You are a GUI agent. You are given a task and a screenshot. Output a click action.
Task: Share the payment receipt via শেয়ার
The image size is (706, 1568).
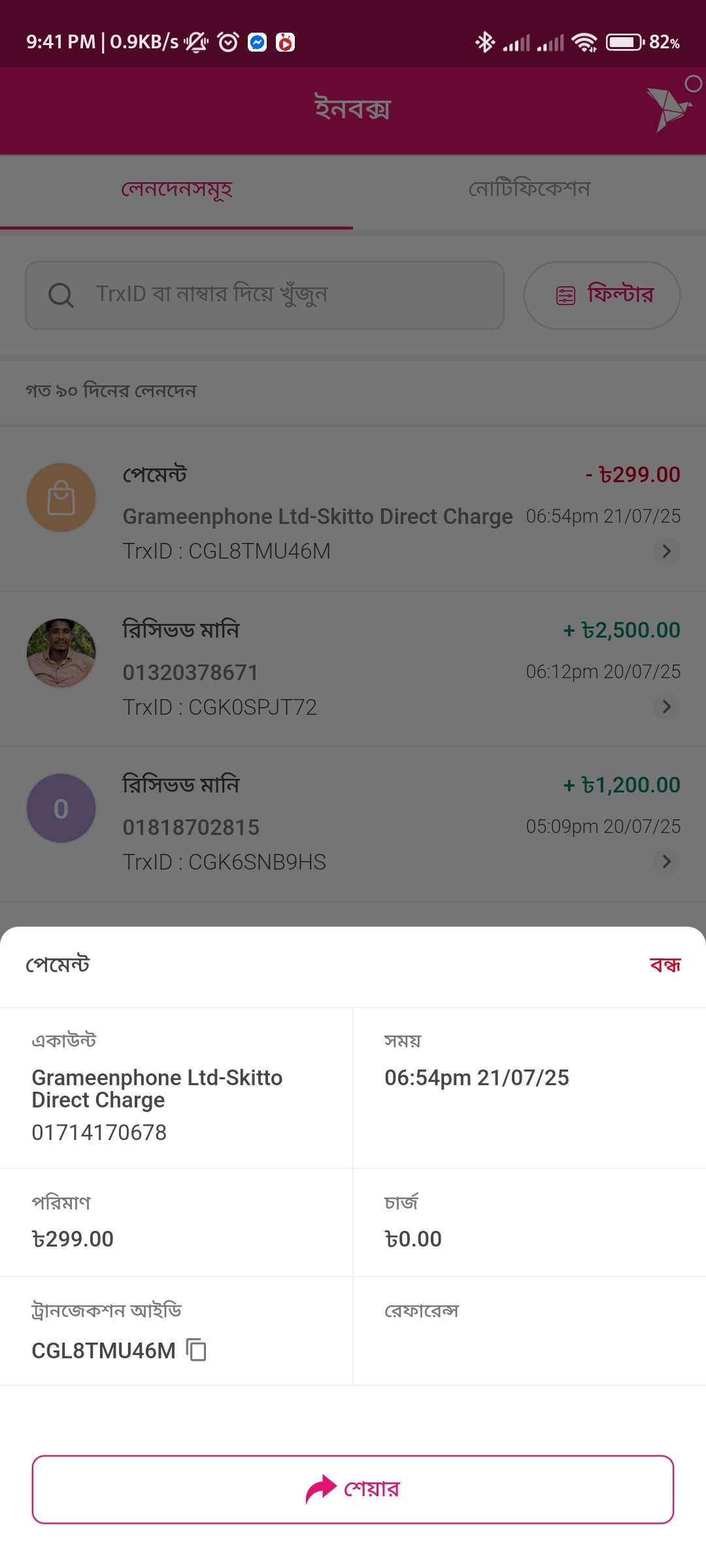tap(353, 1490)
